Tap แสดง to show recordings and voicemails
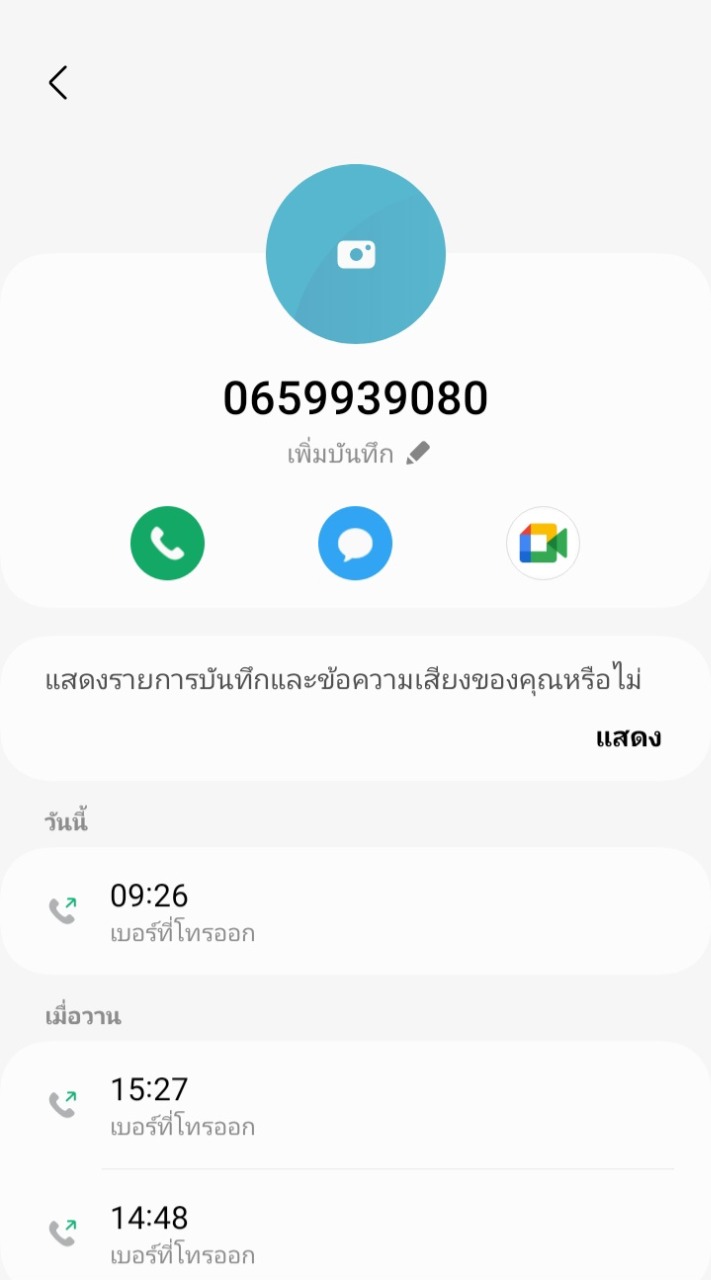Image resolution: width=711 pixels, height=1280 pixels. click(628, 739)
